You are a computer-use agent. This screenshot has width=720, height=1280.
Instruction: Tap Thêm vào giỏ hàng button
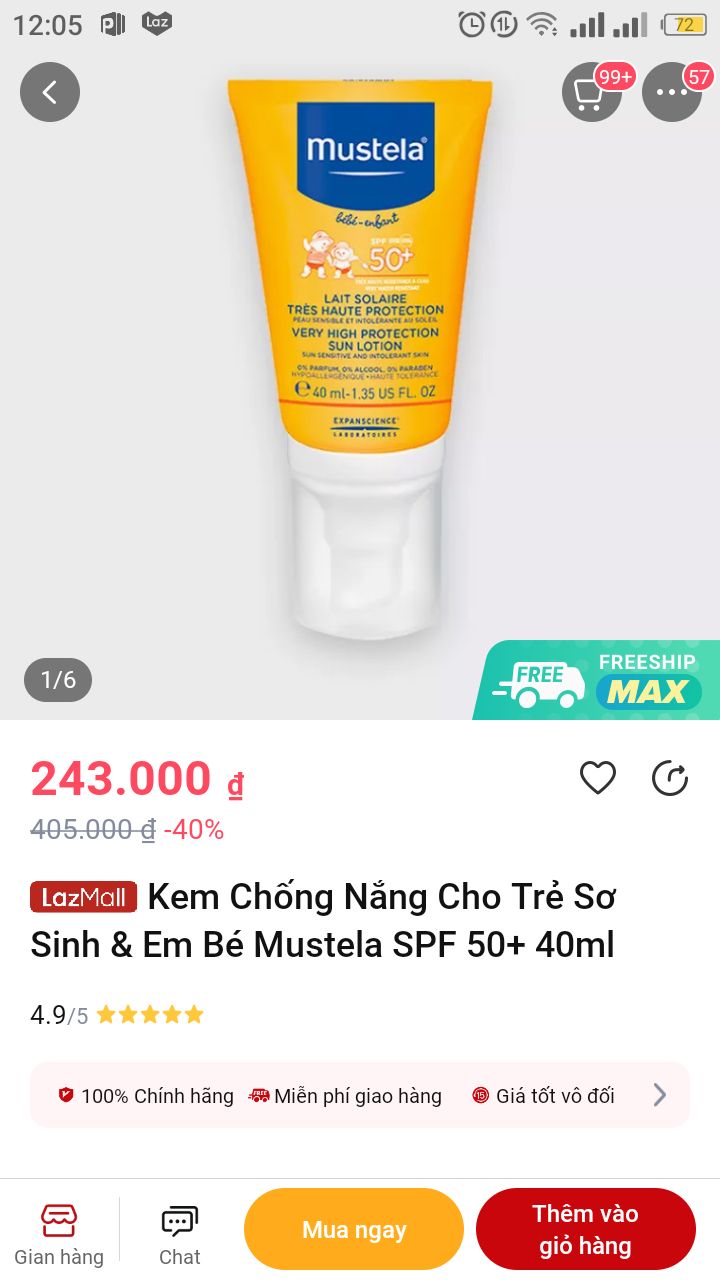pos(586,1229)
